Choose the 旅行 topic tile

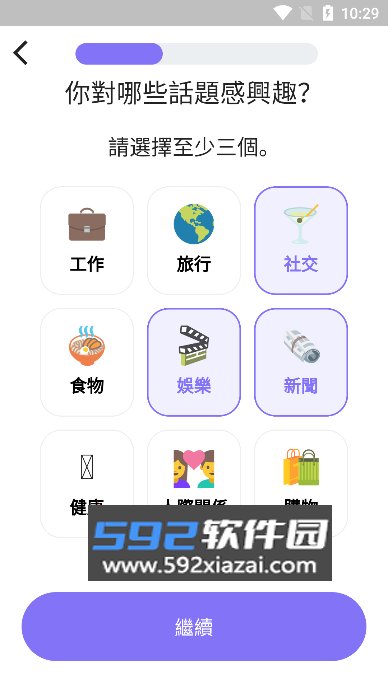pos(194,240)
